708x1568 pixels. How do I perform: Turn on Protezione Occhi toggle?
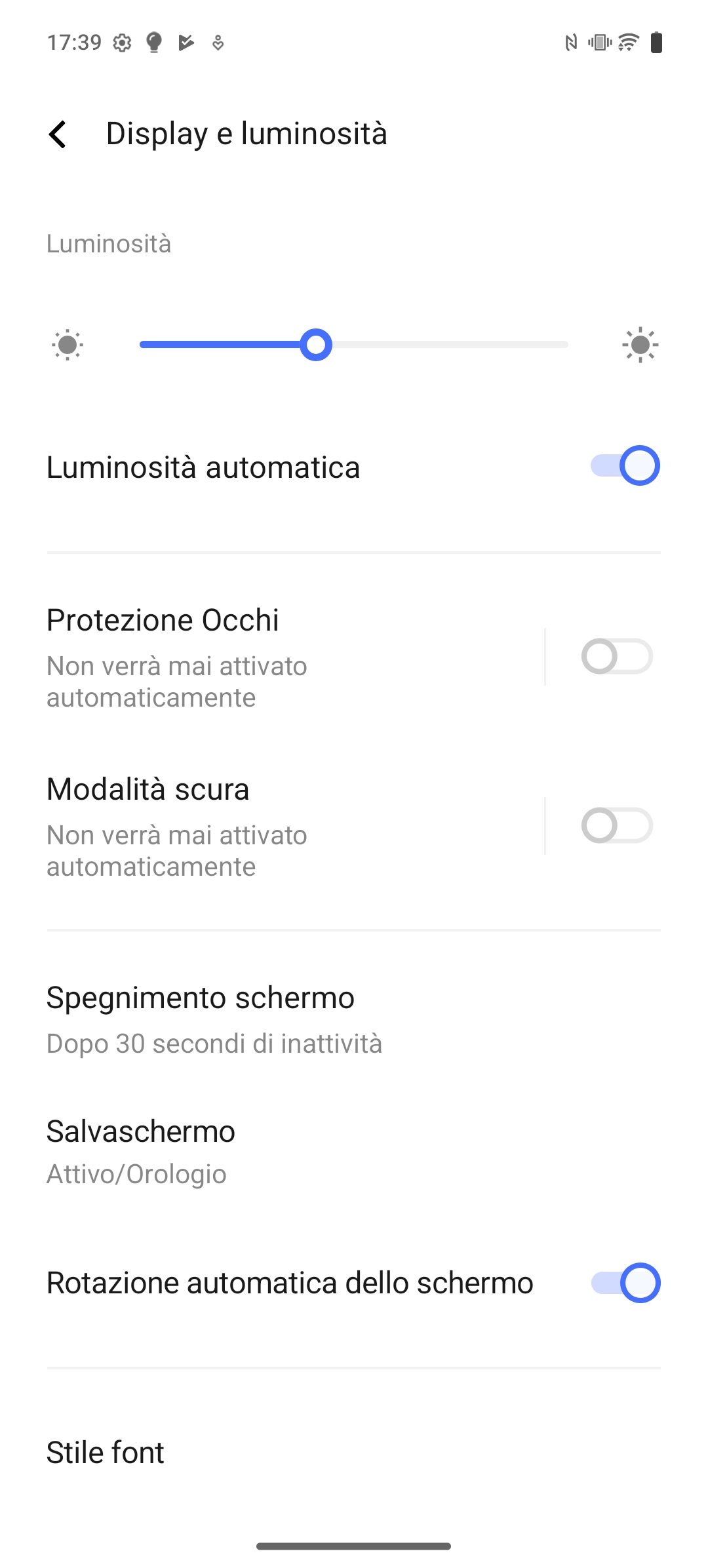click(x=617, y=656)
